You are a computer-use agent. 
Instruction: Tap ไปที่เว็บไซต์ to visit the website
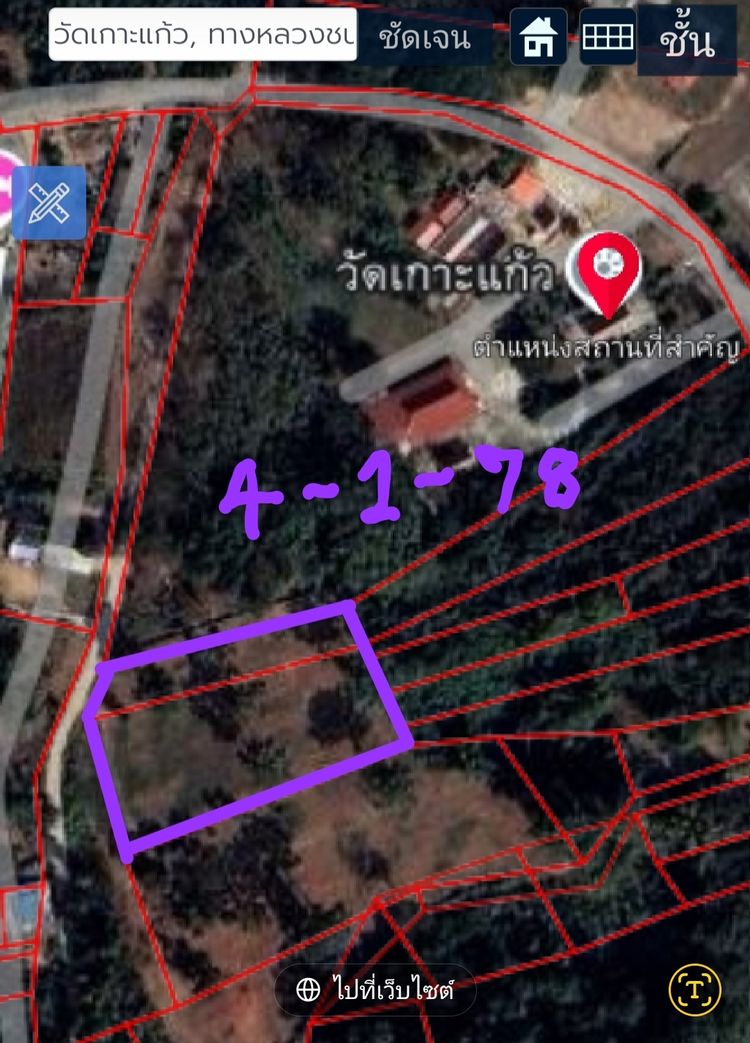point(375,990)
